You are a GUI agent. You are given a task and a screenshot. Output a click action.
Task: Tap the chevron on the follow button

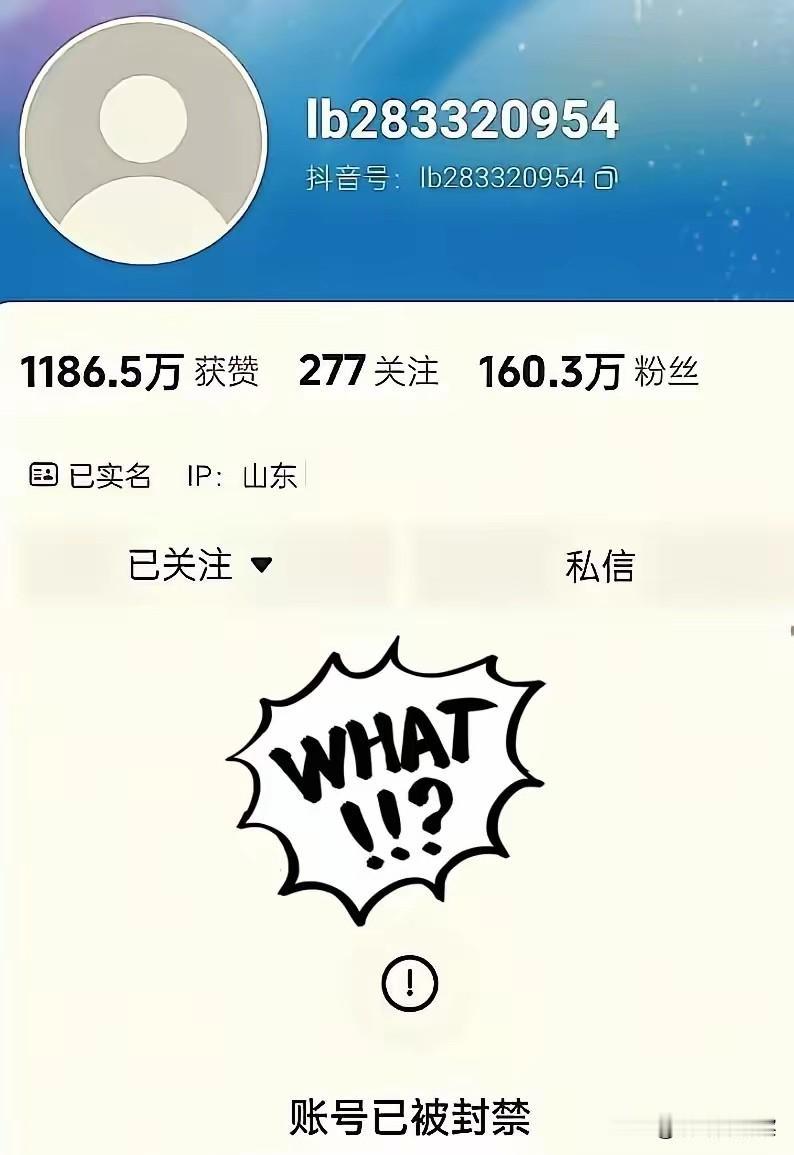click(x=264, y=566)
